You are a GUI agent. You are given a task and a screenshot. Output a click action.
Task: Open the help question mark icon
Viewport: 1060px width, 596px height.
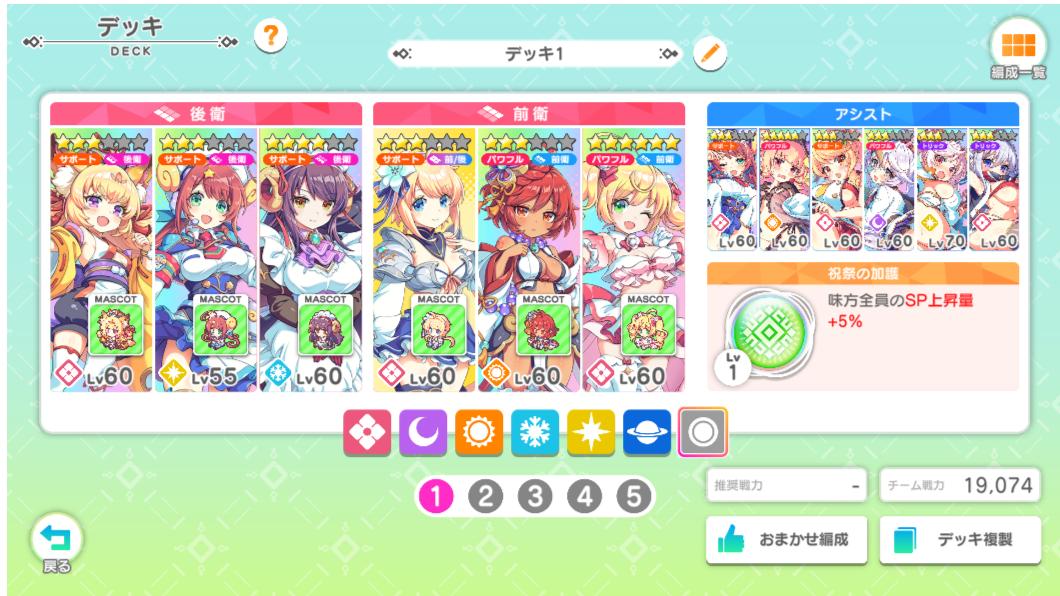click(x=268, y=38)
